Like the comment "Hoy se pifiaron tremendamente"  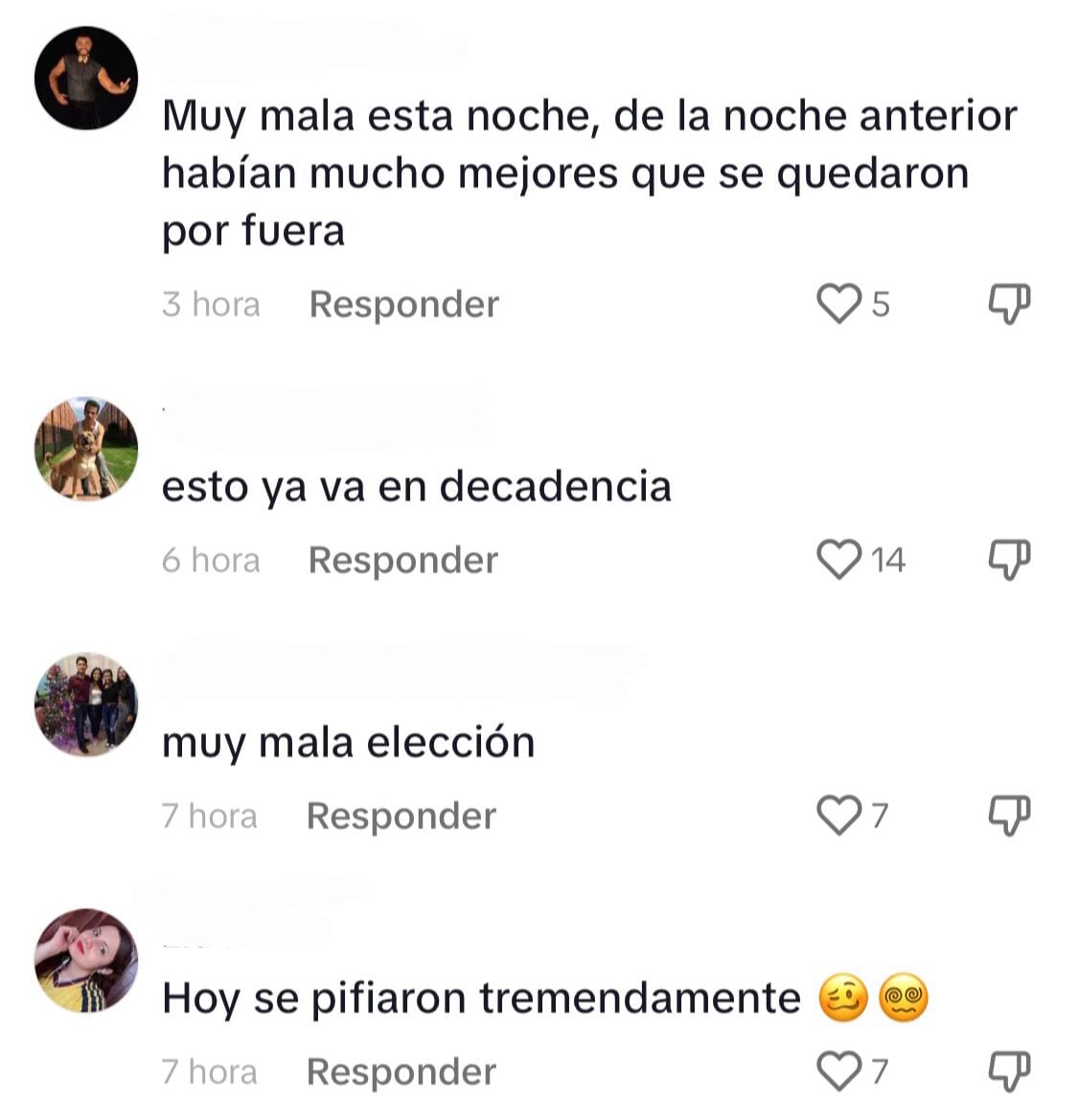coord(838,1070)
